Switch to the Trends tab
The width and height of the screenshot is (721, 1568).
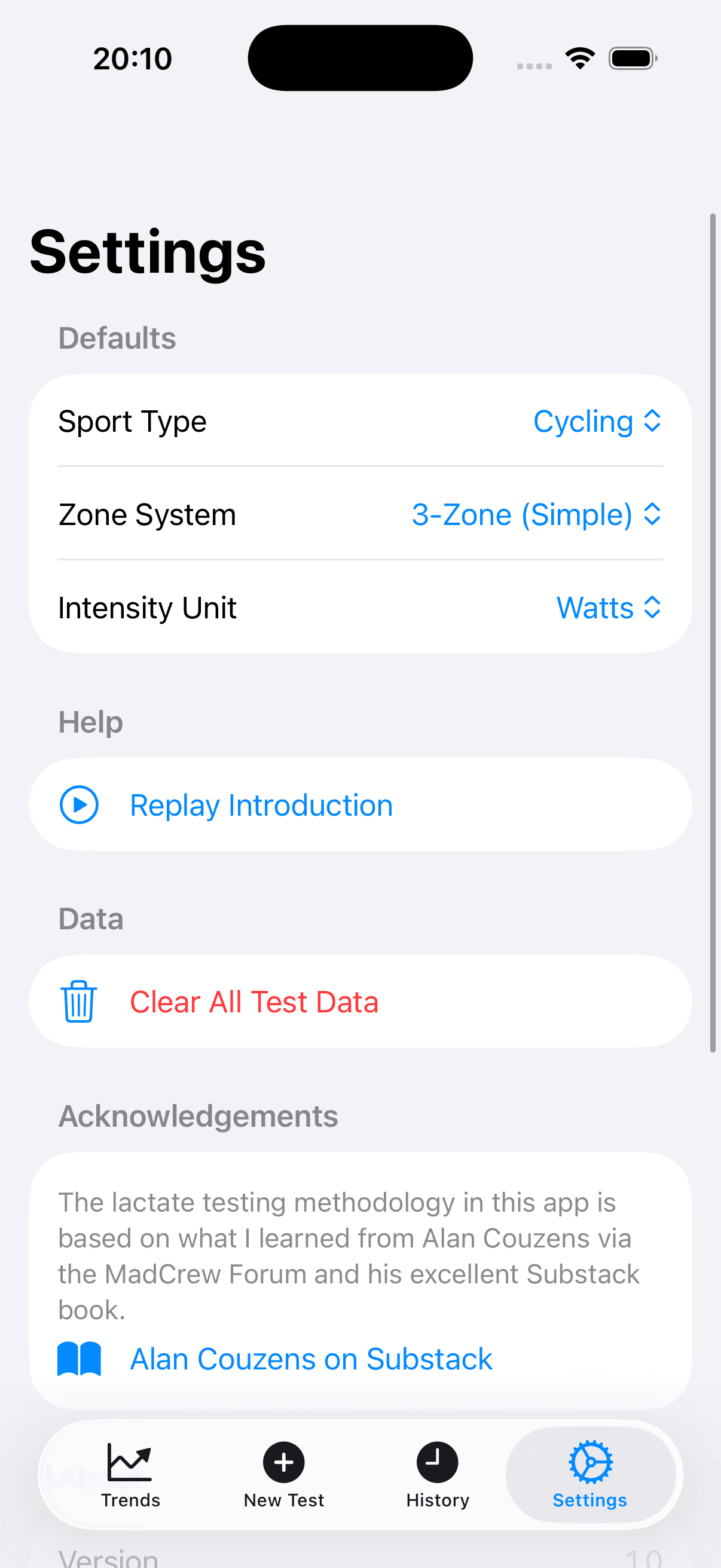tap(130, 1473)
